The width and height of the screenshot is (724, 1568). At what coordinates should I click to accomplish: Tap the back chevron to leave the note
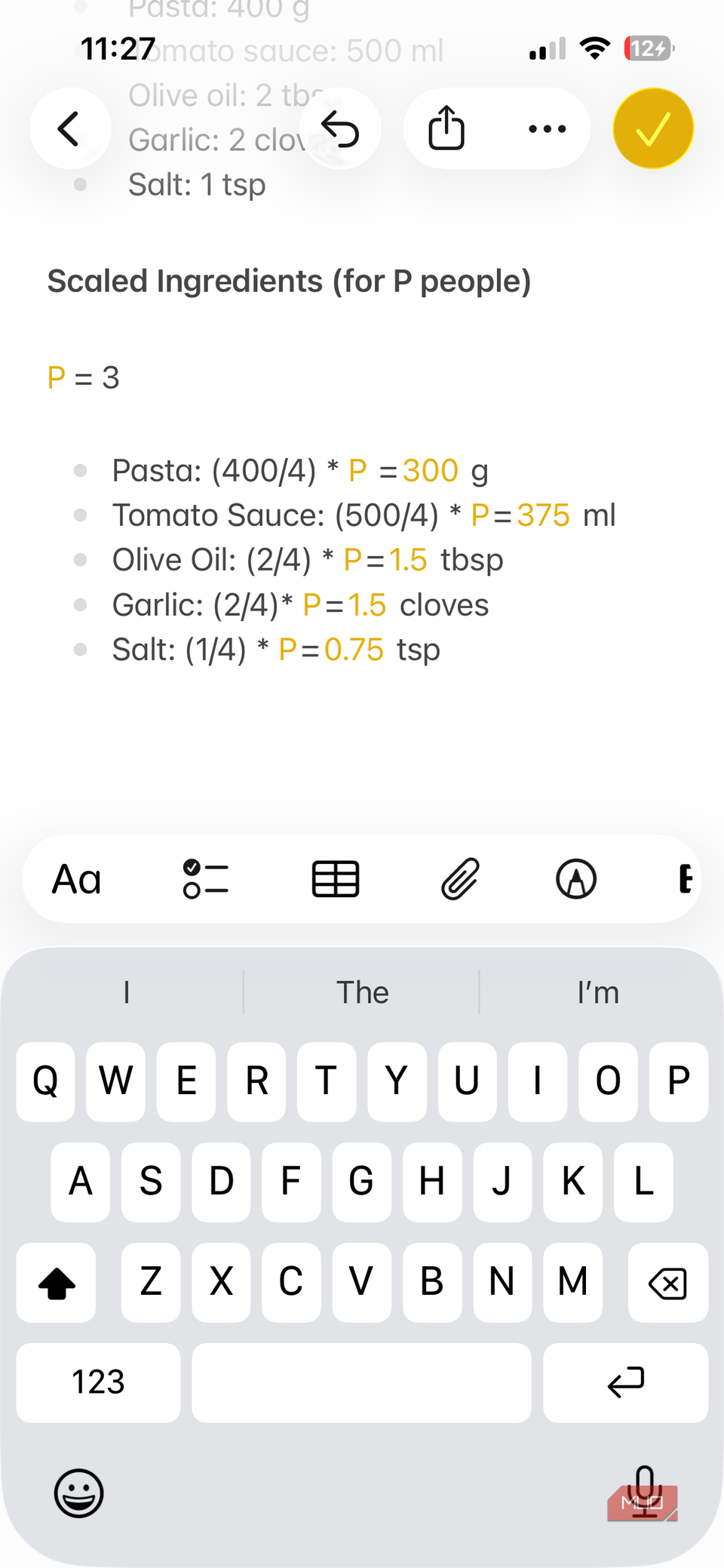coord(69,128)
